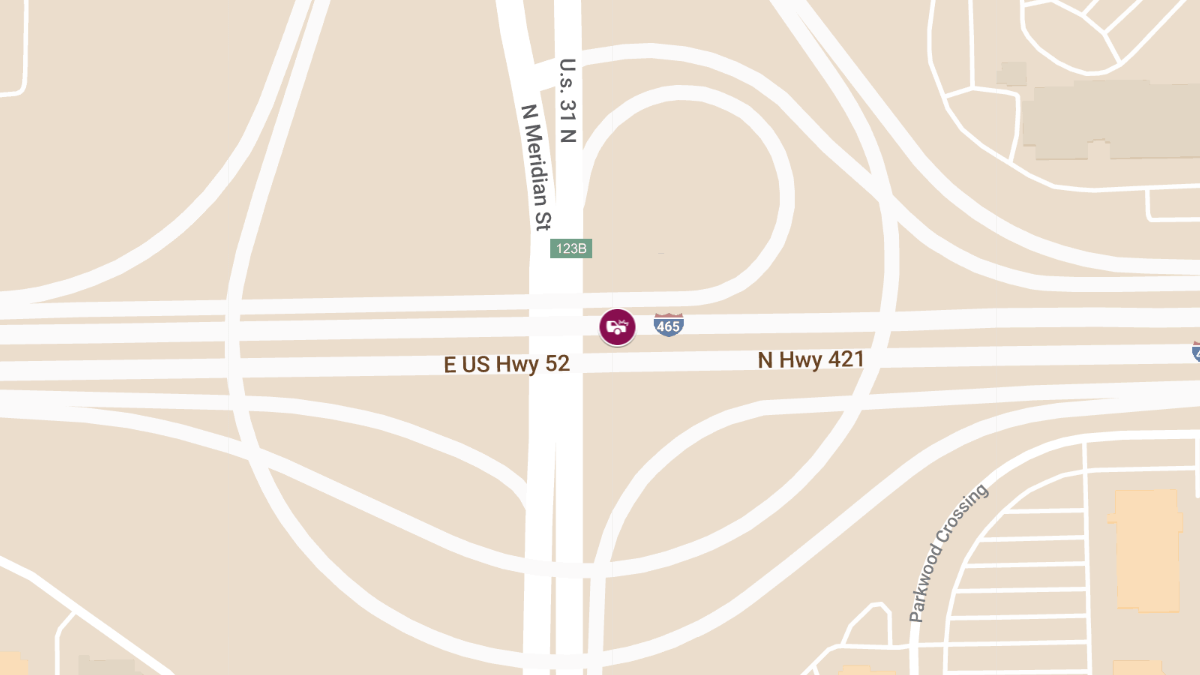
Task: Open the crash incident marker on I-465
Action: pos(617,327)
